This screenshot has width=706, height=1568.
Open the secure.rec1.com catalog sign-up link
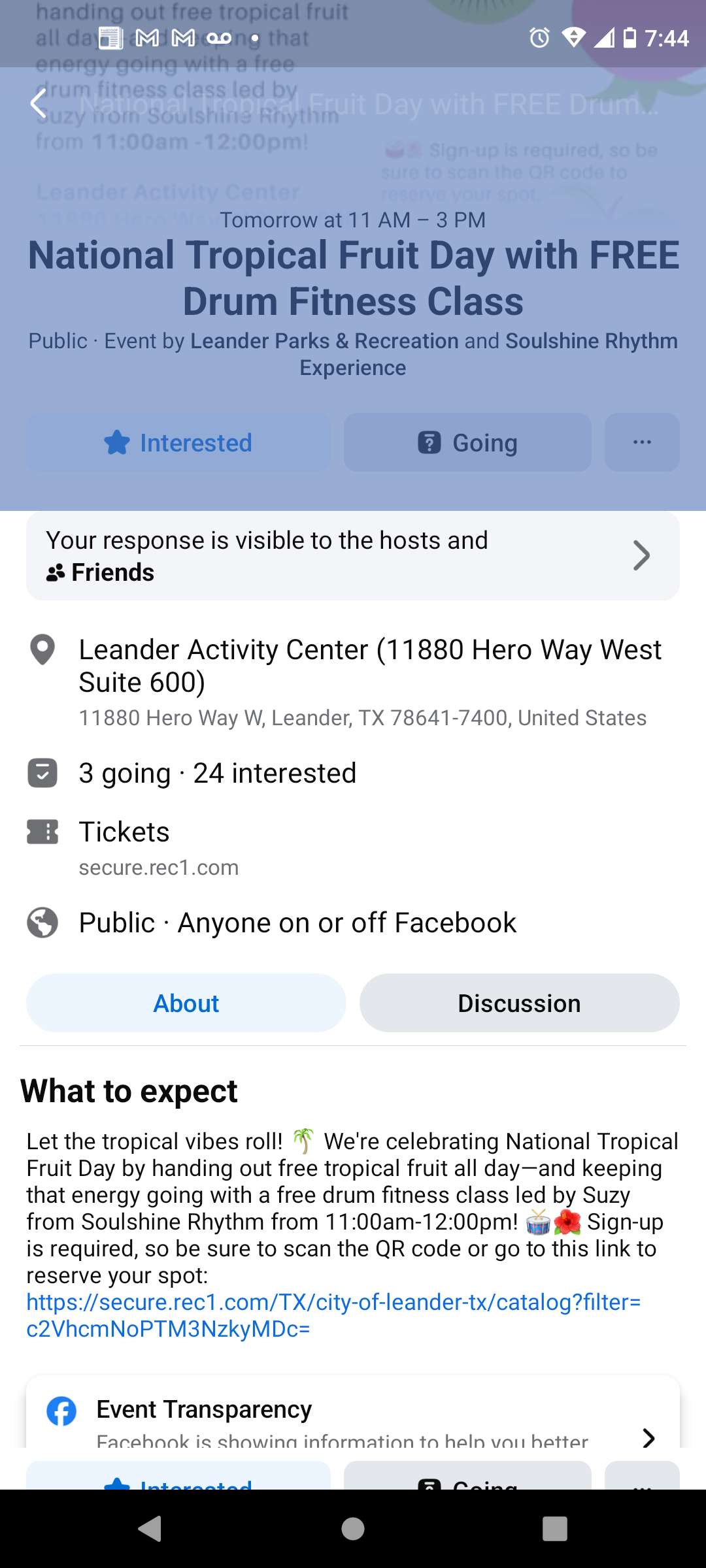coord(333,1315)
